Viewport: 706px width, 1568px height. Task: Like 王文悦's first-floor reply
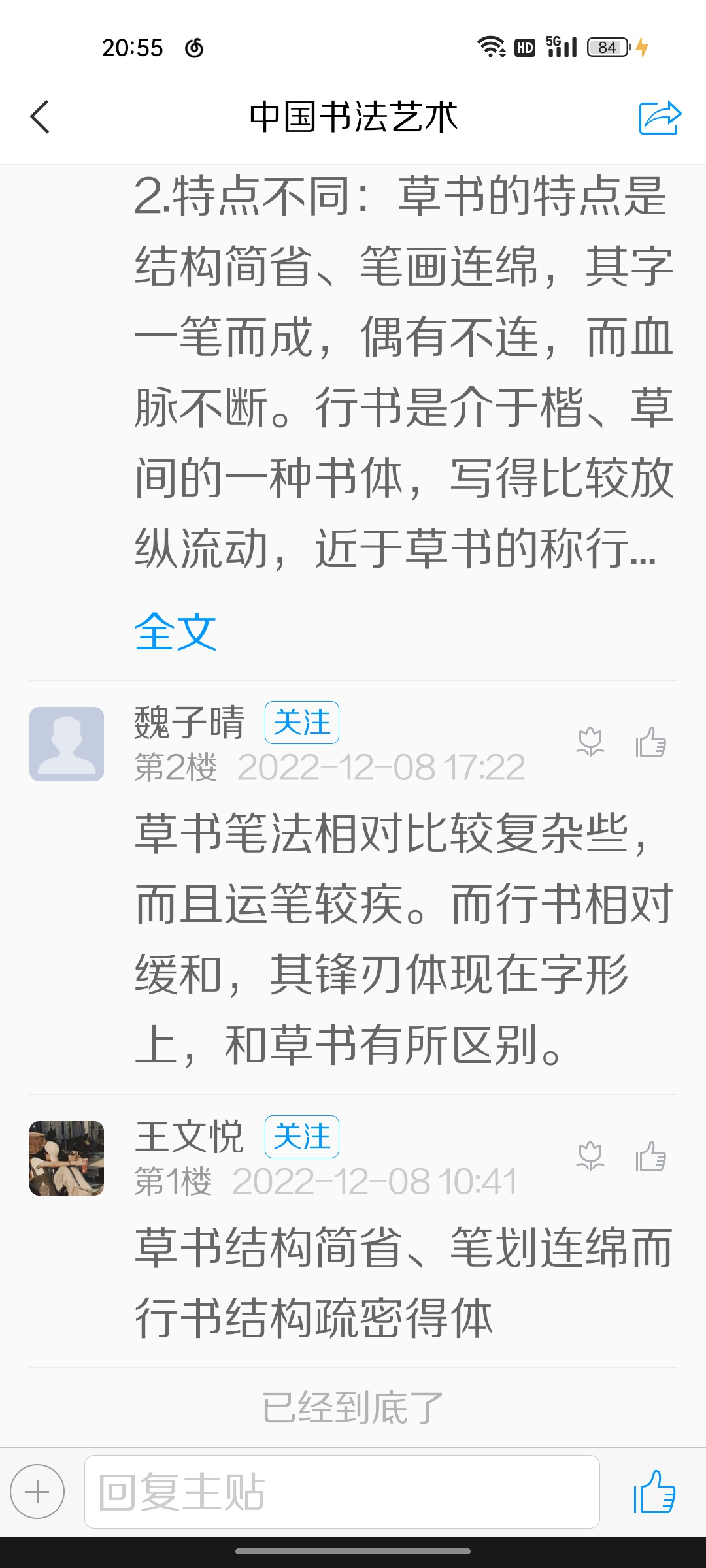651,1157
